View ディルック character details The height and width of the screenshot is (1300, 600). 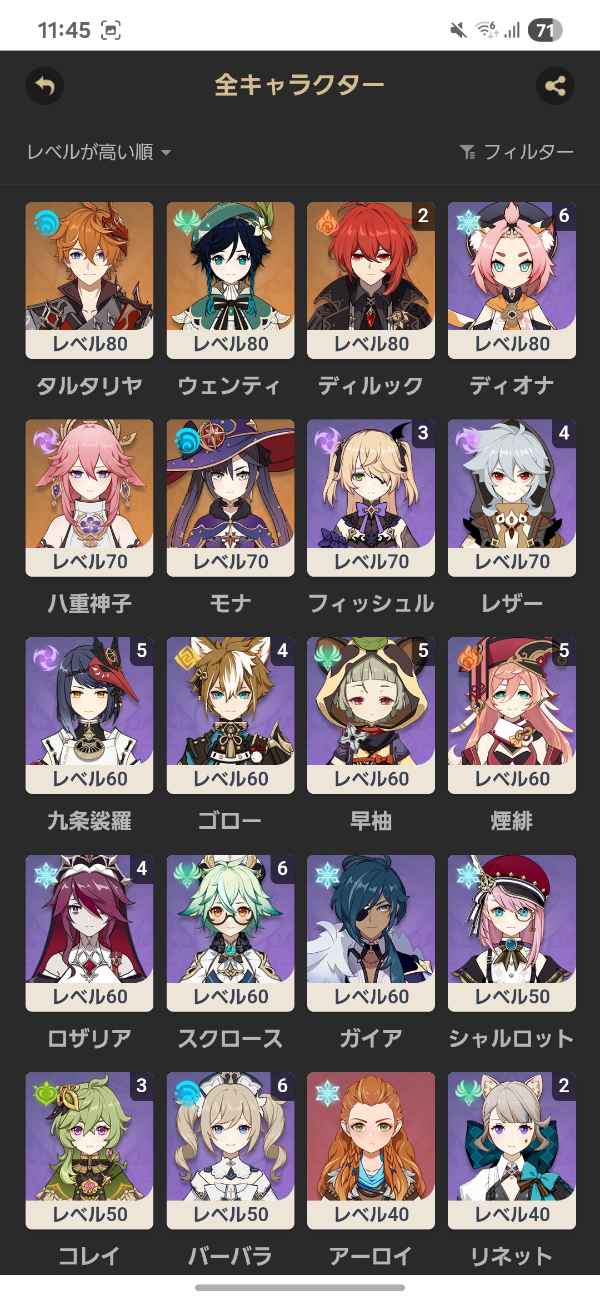pos(371,280)
